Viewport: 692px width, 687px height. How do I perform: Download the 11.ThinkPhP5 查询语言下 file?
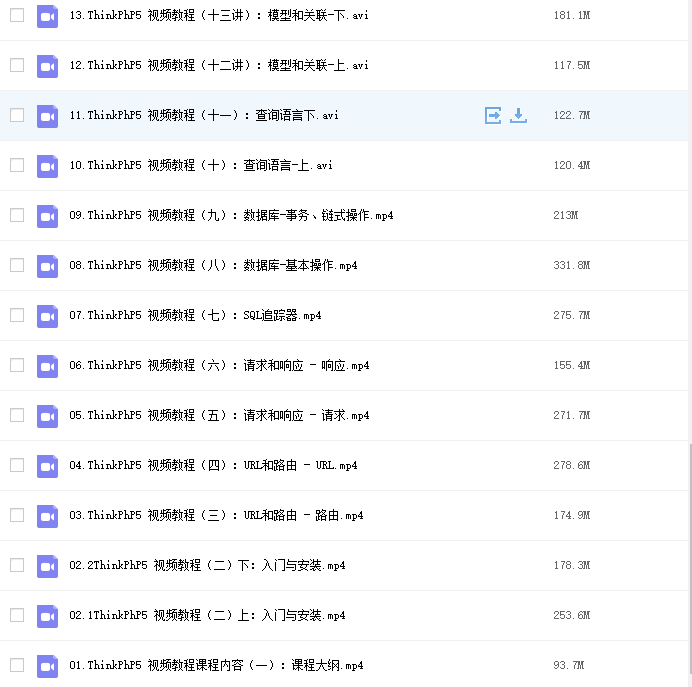coord(518,115)
